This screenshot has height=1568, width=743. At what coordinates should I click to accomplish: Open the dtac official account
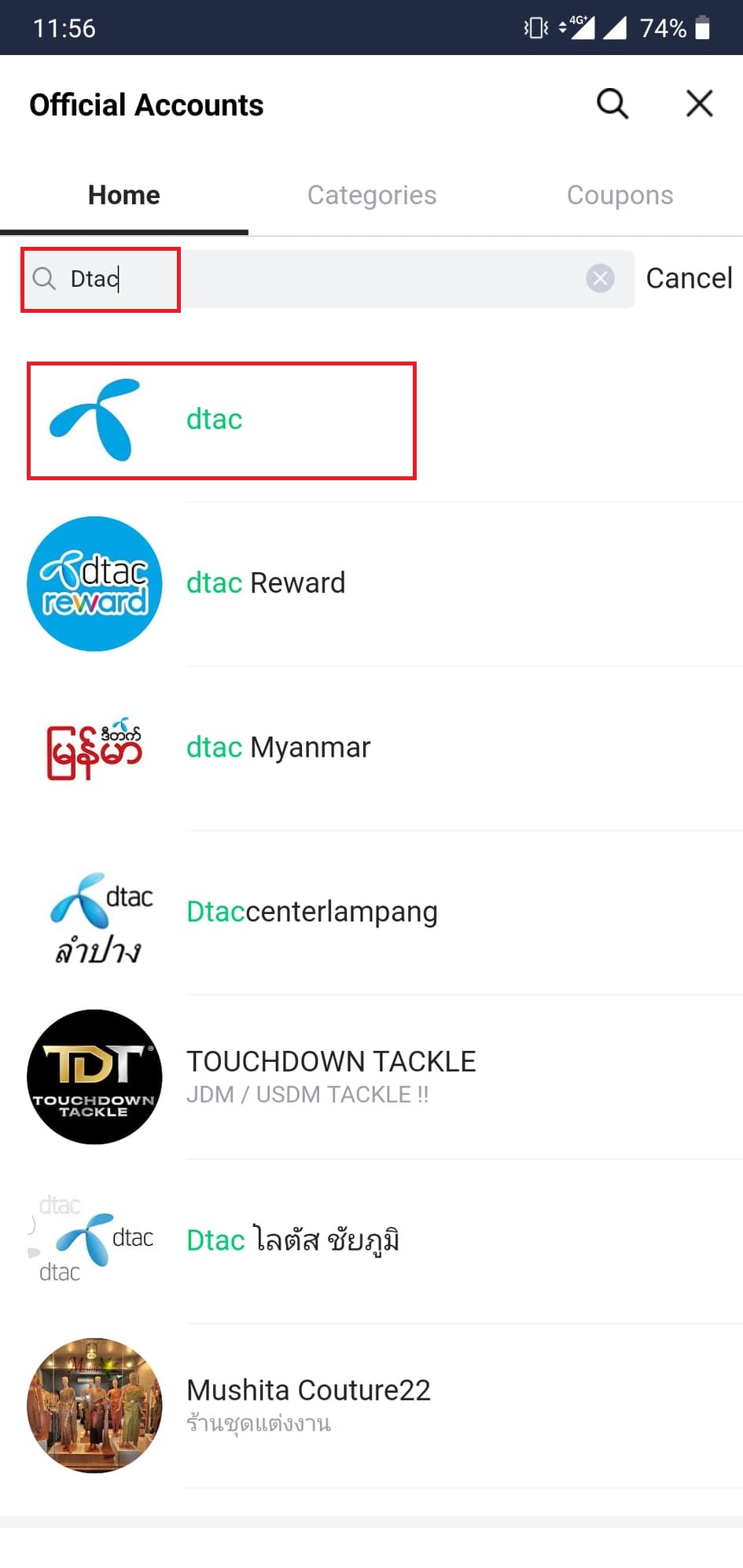pos(214,420)
